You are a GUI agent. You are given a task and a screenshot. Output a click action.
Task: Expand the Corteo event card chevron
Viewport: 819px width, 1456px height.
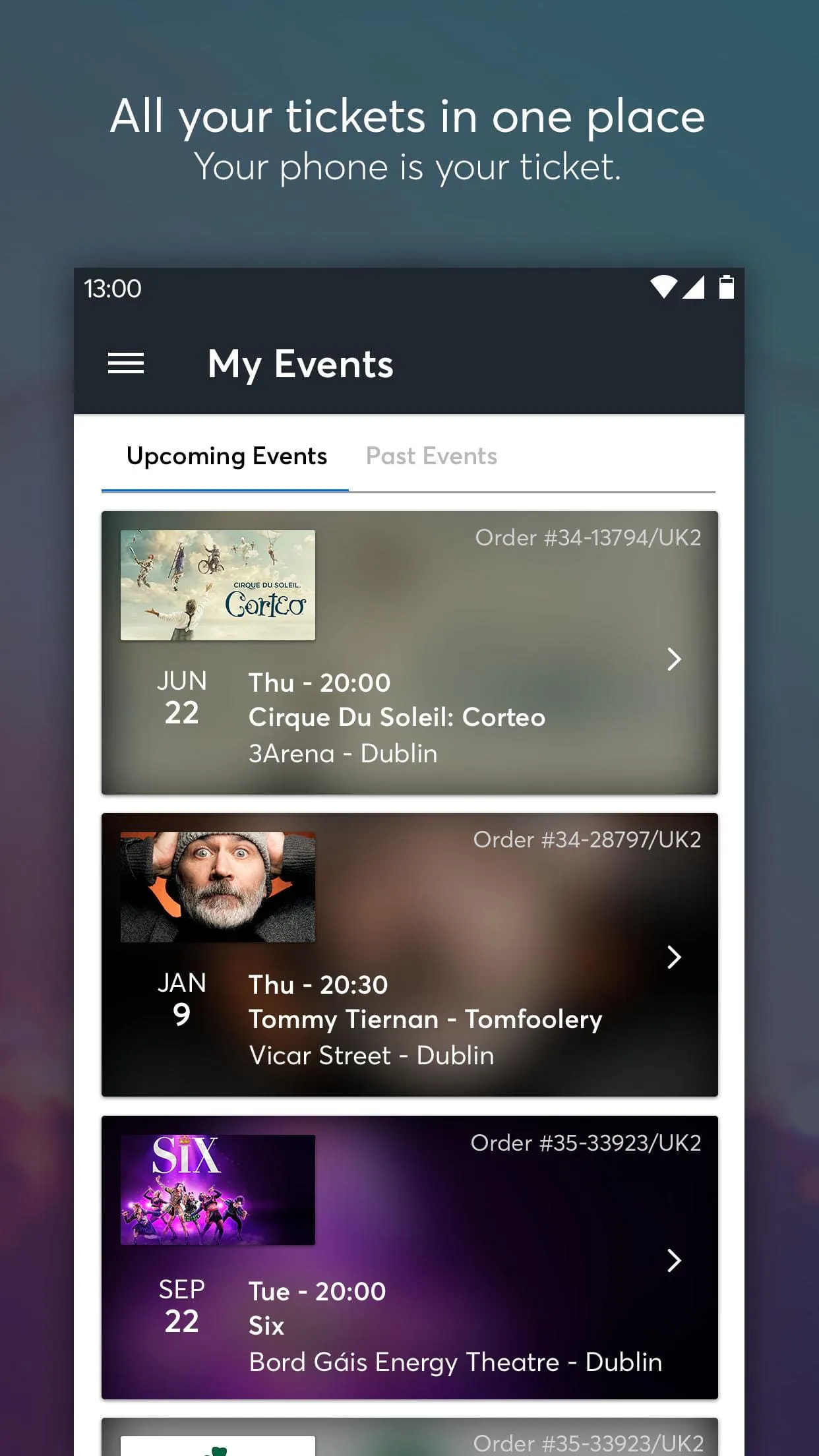point(674,658)
